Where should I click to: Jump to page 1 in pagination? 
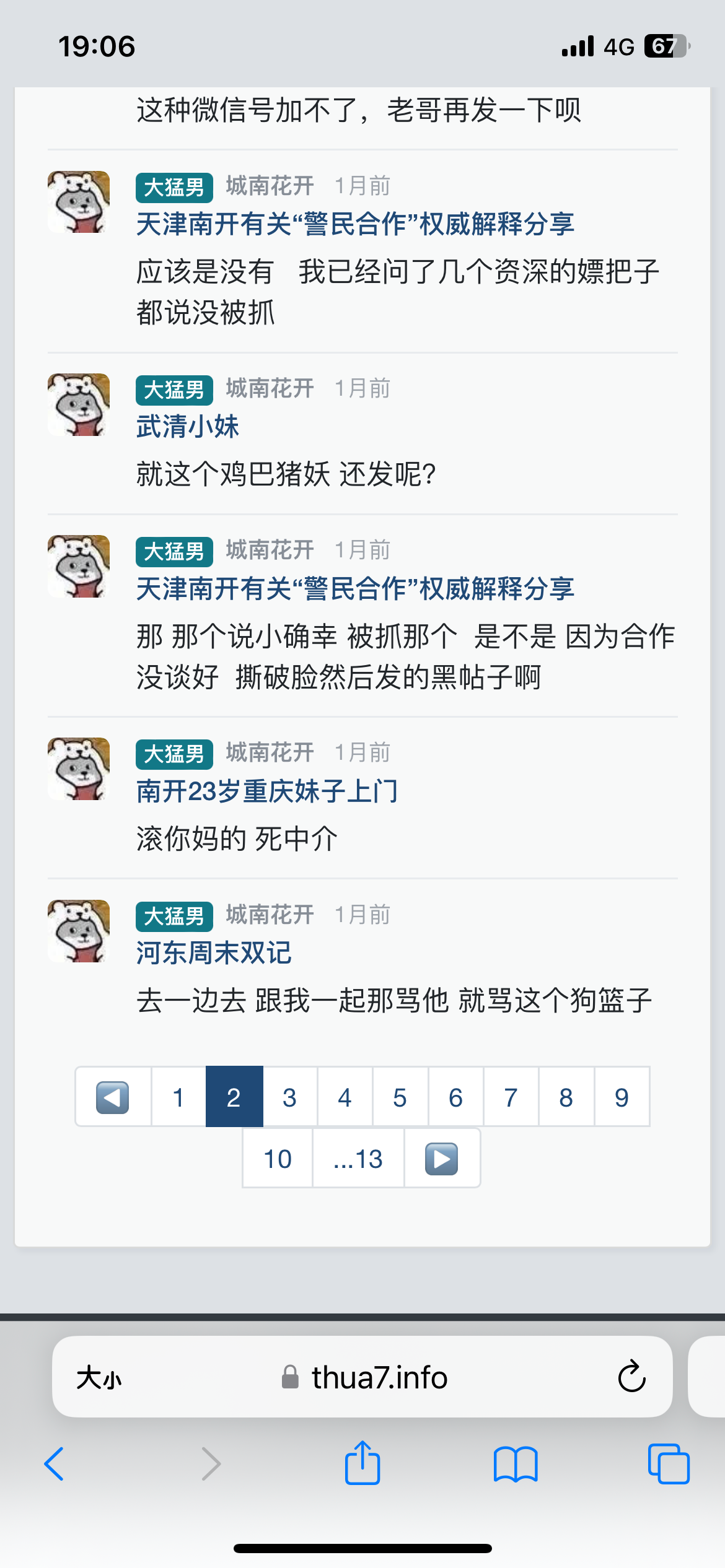point(178,1097)
